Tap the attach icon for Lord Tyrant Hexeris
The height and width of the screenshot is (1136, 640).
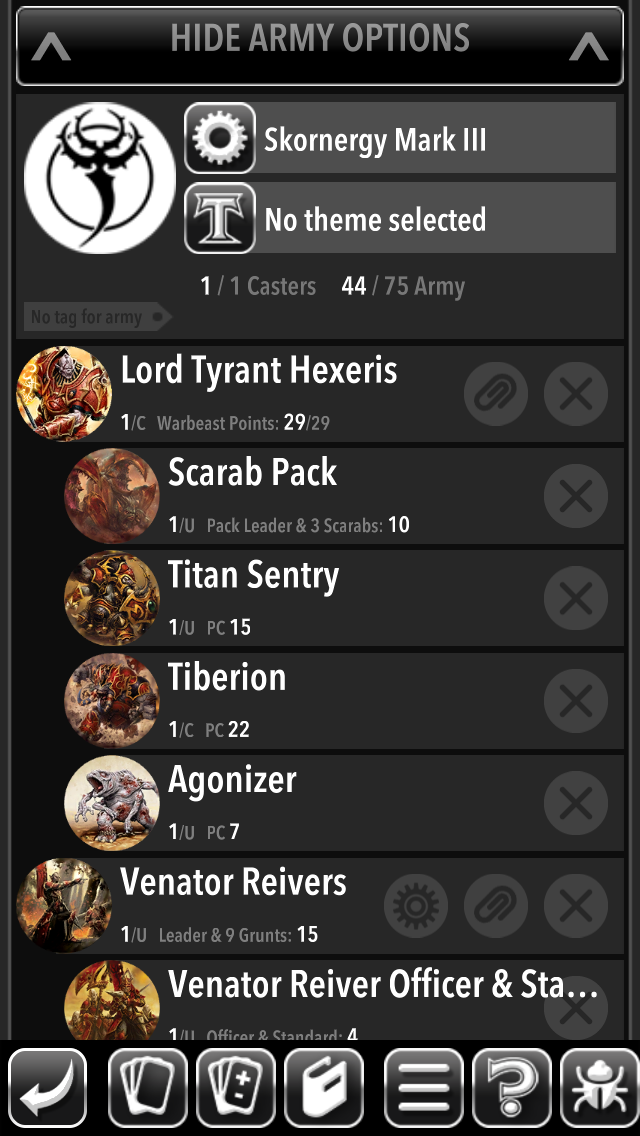coord(496,393)
